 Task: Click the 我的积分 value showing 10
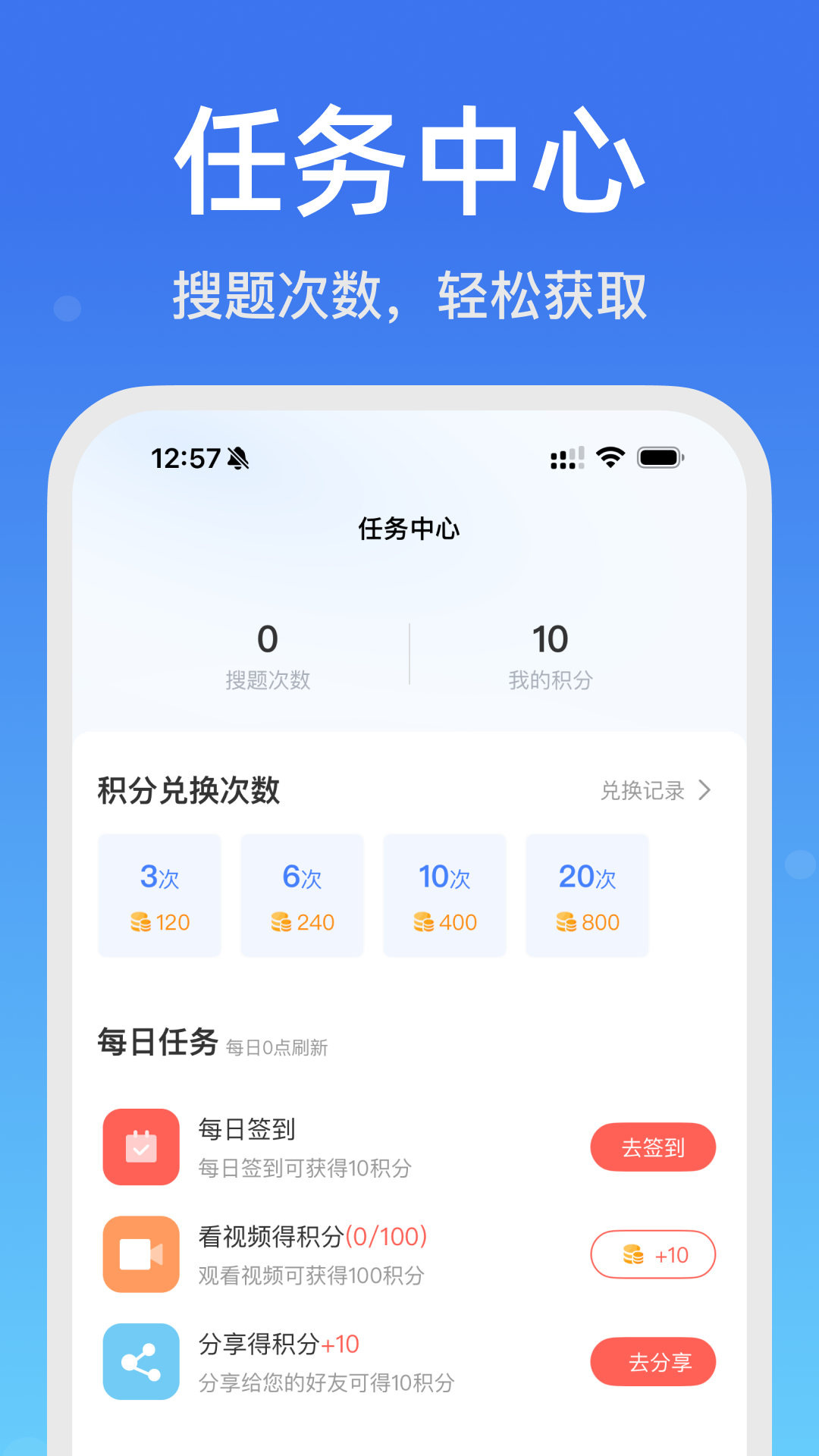tap(552, 639)
